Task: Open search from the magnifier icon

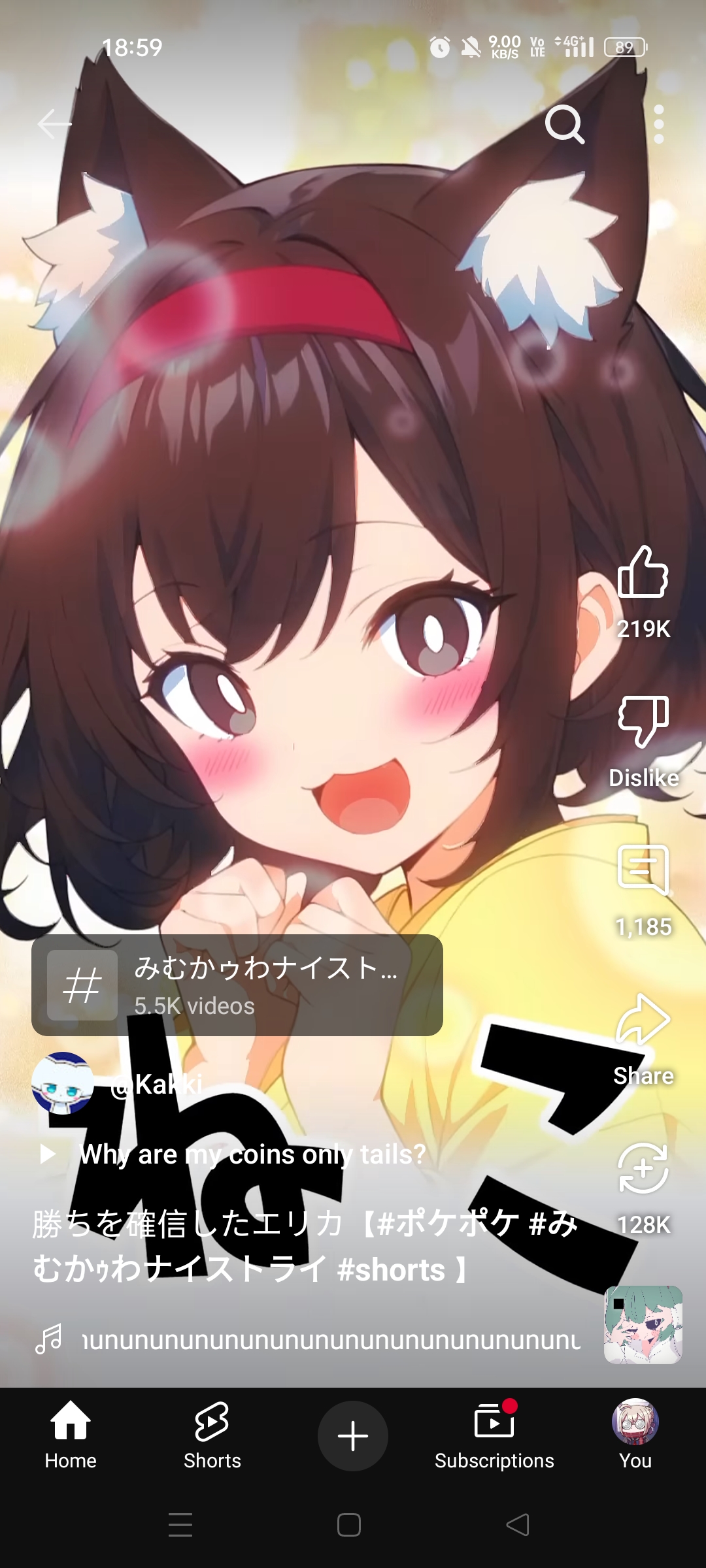Action: click(565, 123)
